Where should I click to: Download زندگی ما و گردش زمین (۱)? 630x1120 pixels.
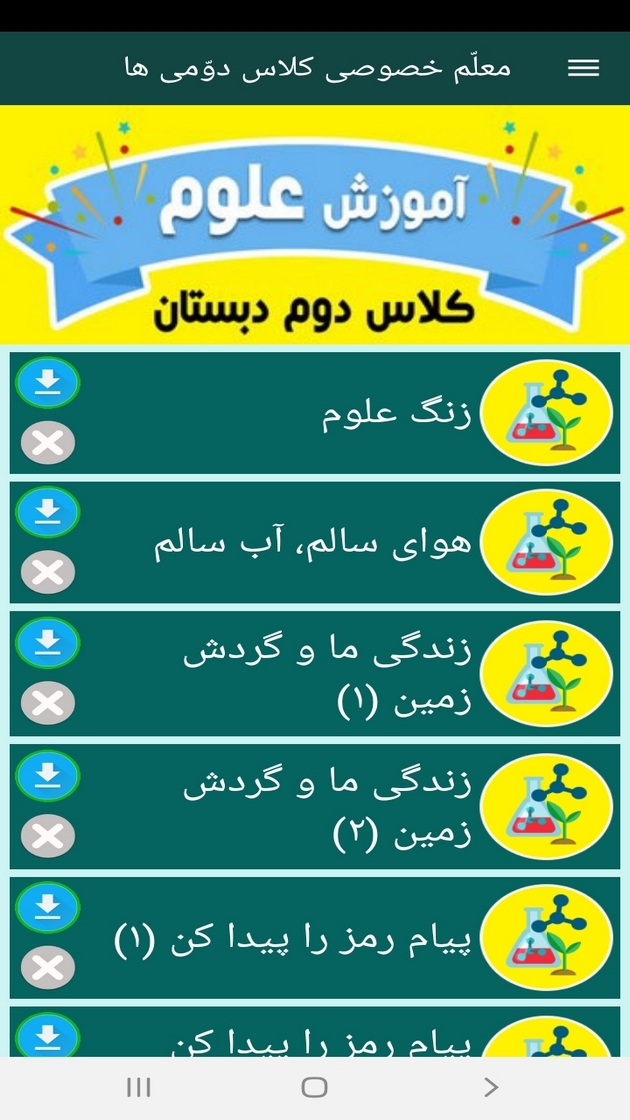[48, 643]
